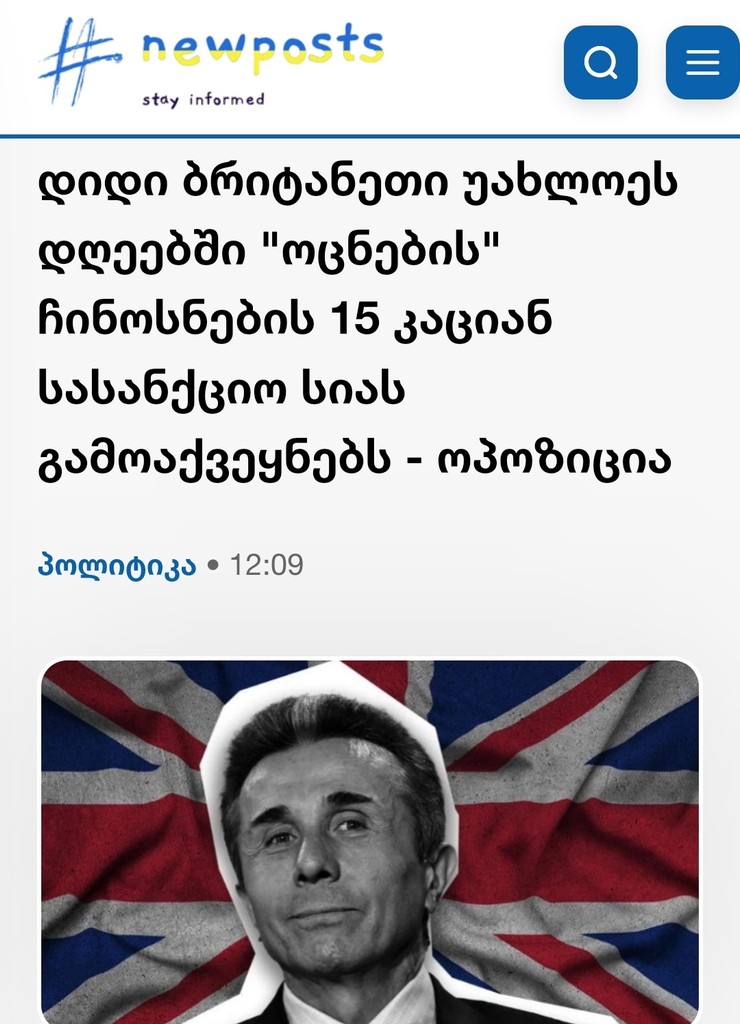Go to newposts home via logo
Screen dimensions: 740x1024
(x=210, y=64)
